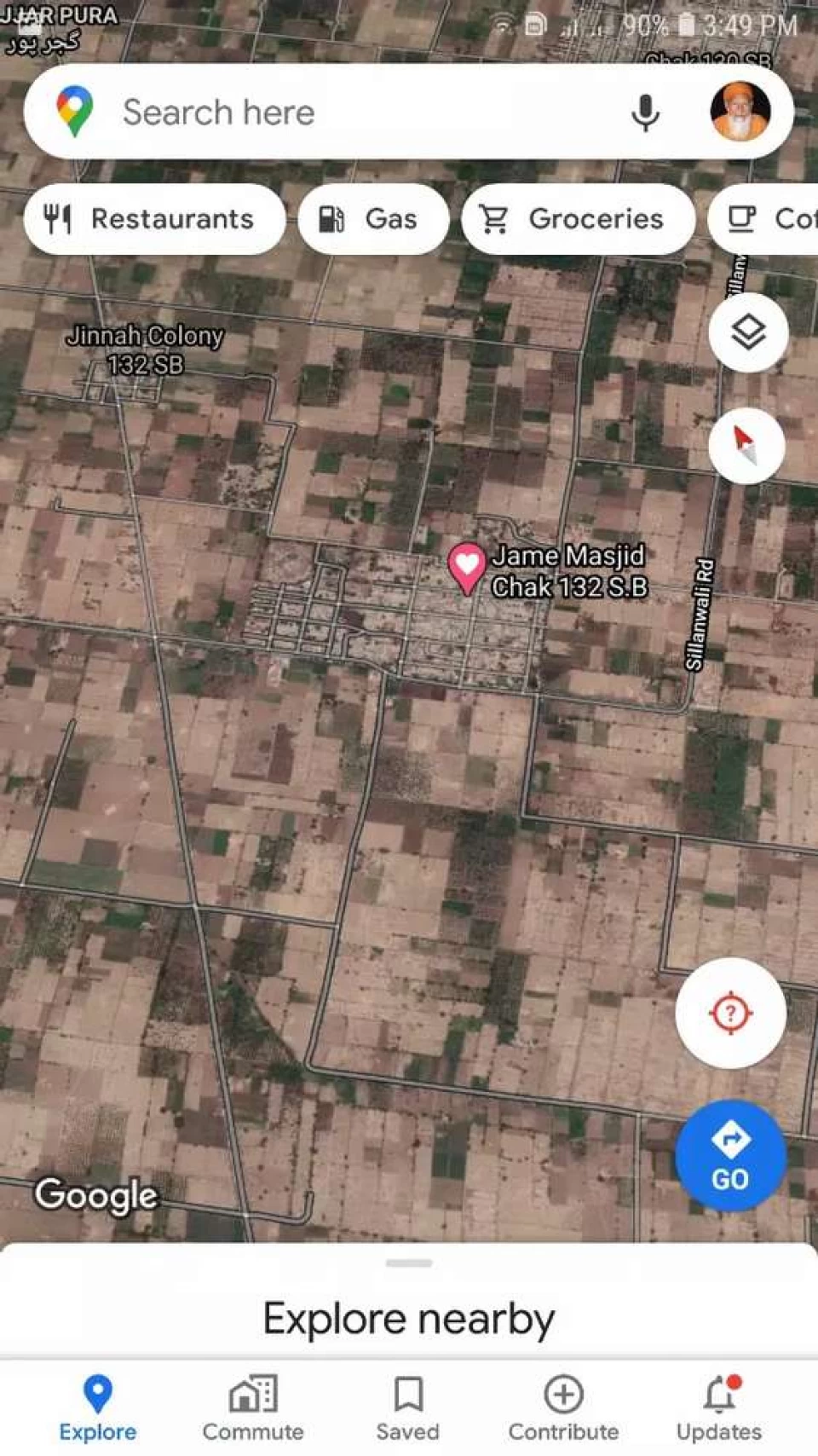Go to the Explore tab
818x1456 pixels.
98,1407
